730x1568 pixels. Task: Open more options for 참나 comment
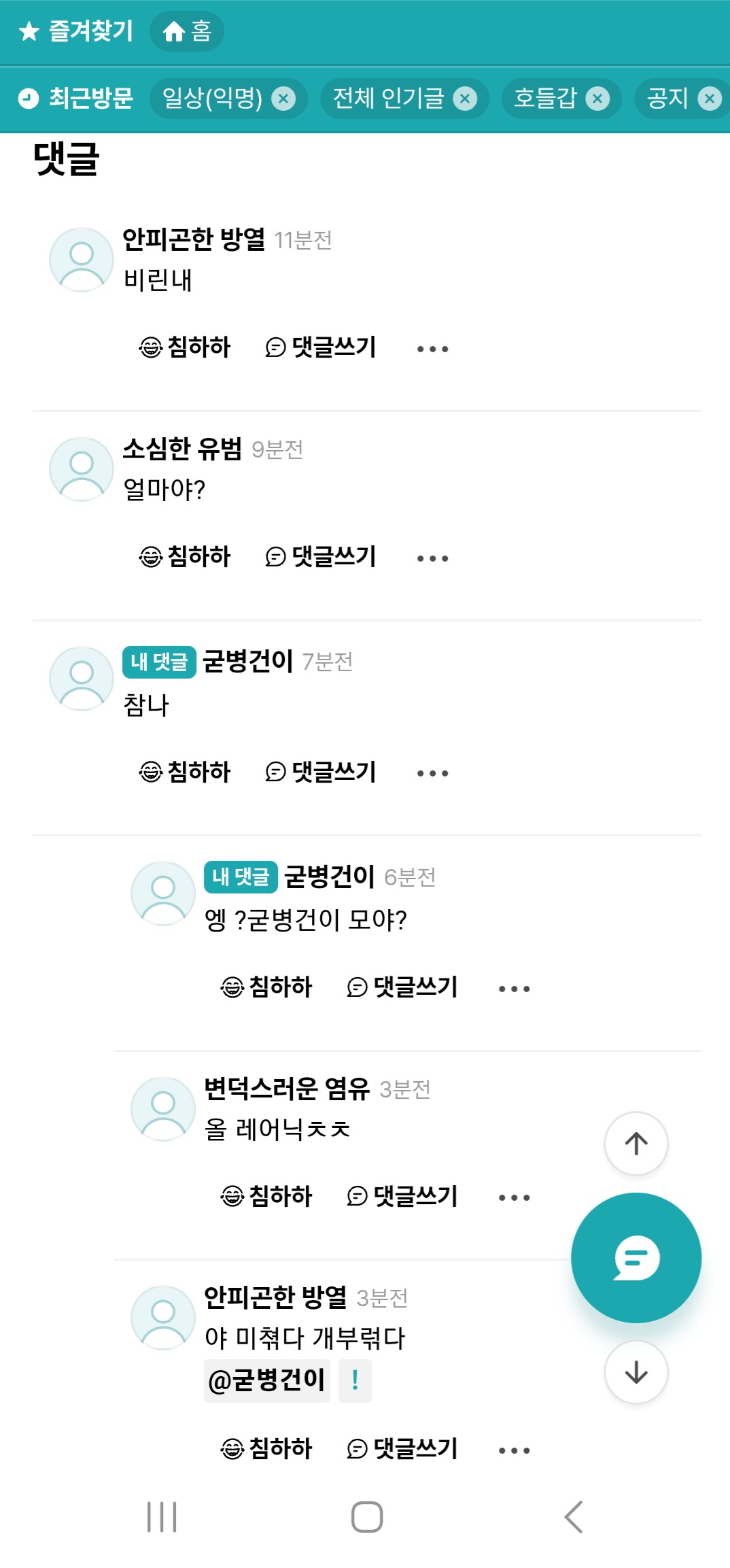[x=433, y=773]
